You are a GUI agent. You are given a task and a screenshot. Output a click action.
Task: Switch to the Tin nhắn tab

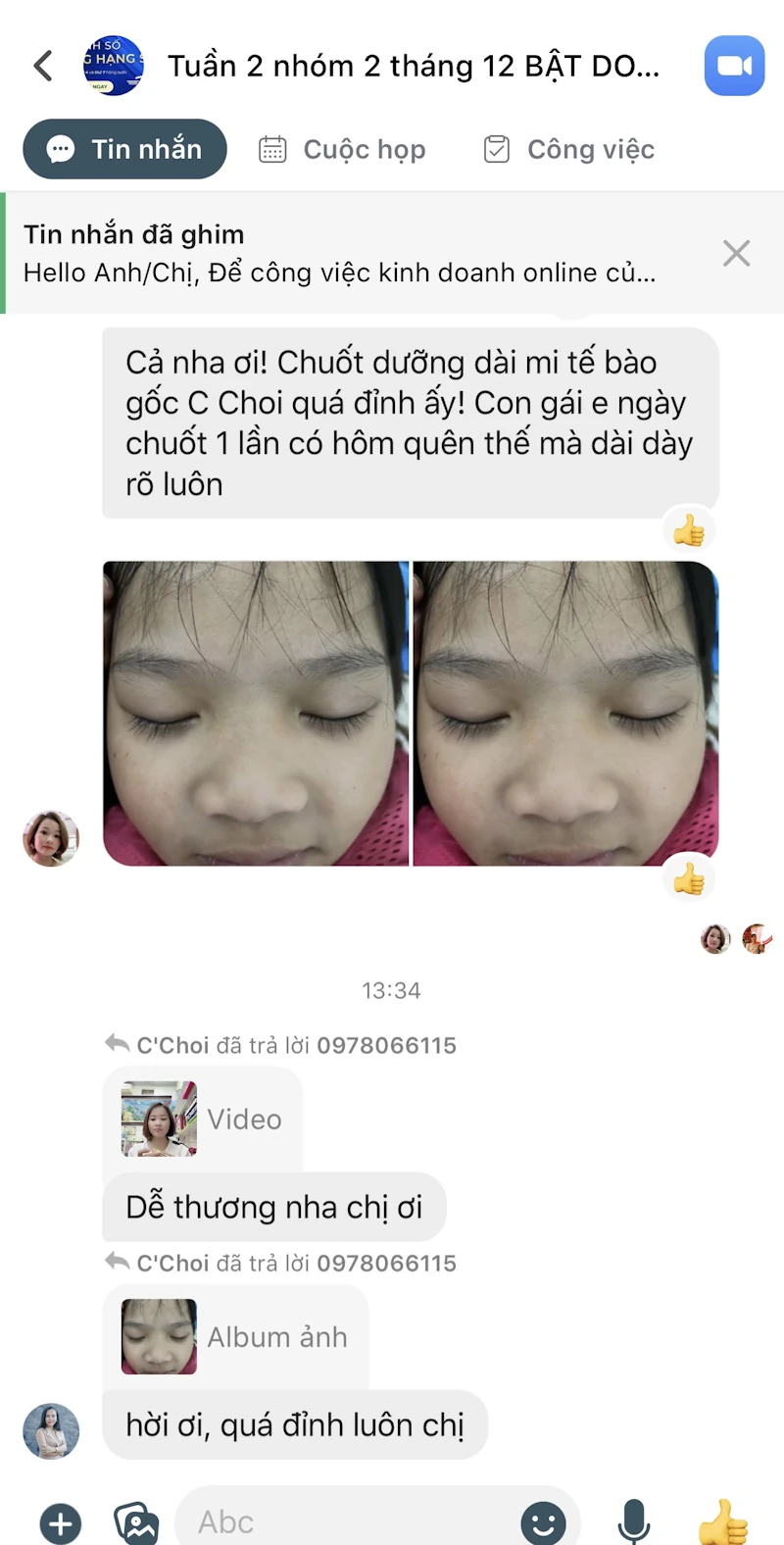pyautogui.click(x=125, y=149)
